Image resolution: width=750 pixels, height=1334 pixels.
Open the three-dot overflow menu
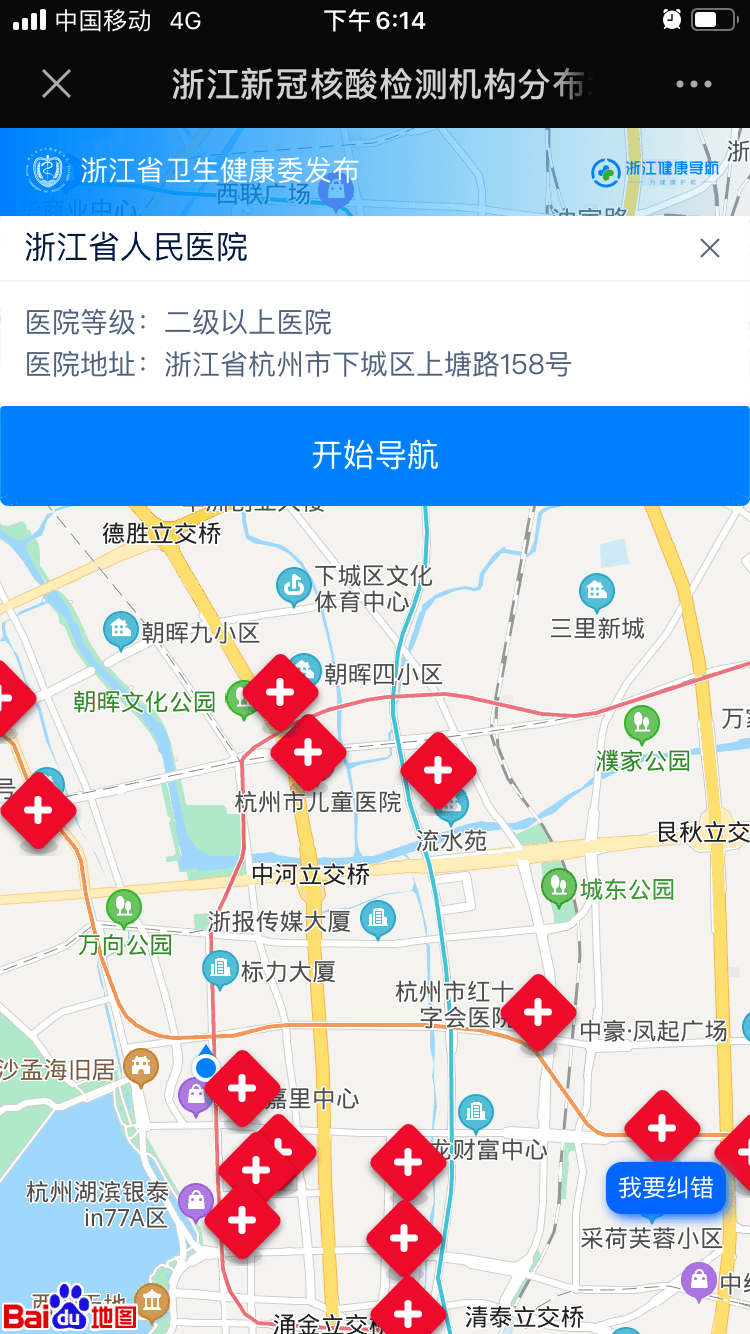tap(694, 84)
